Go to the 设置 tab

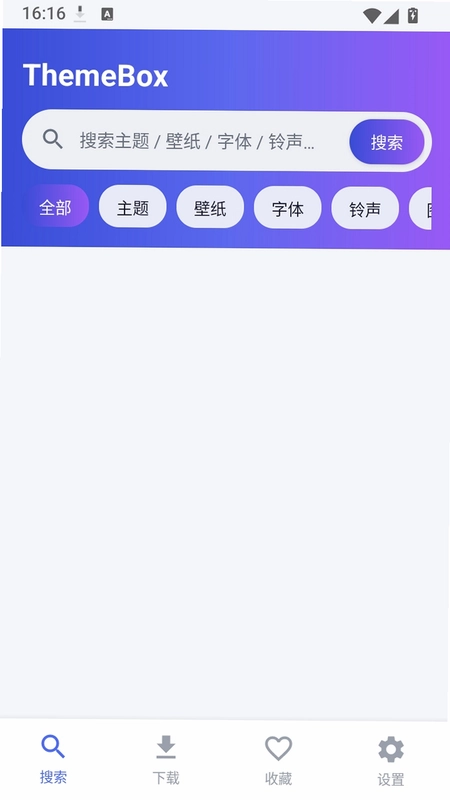pos(391,761)
